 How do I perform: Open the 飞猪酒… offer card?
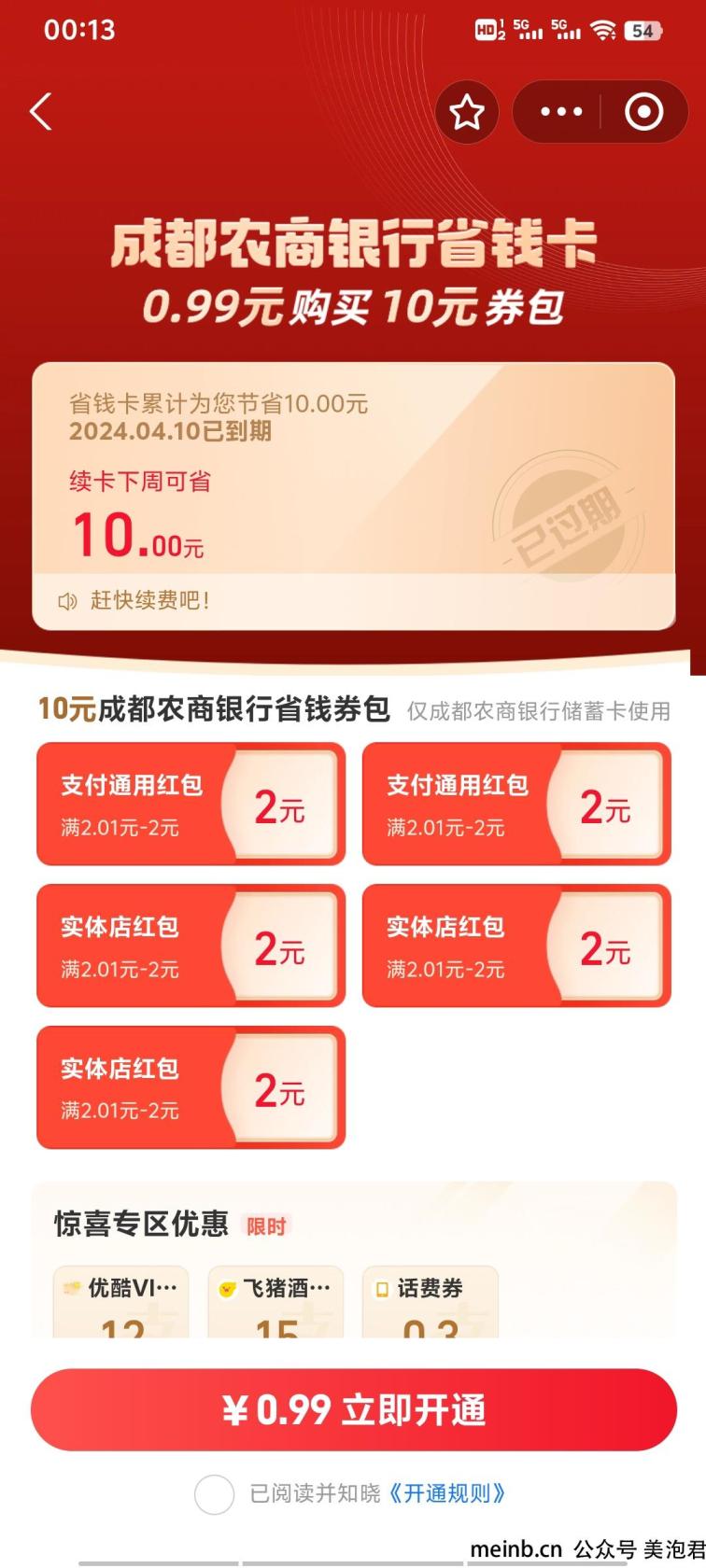(275, 1303)
